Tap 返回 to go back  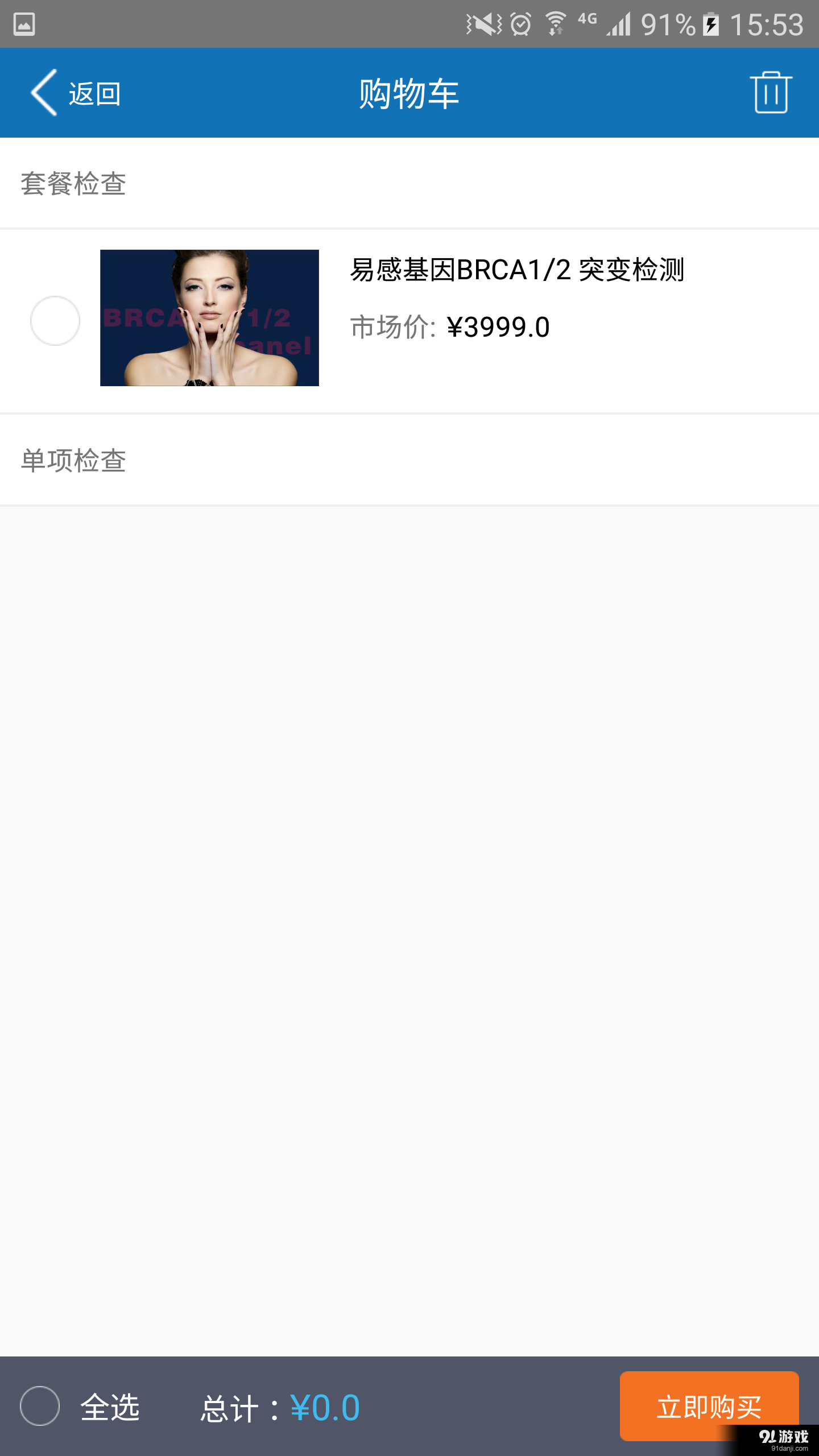94,93
